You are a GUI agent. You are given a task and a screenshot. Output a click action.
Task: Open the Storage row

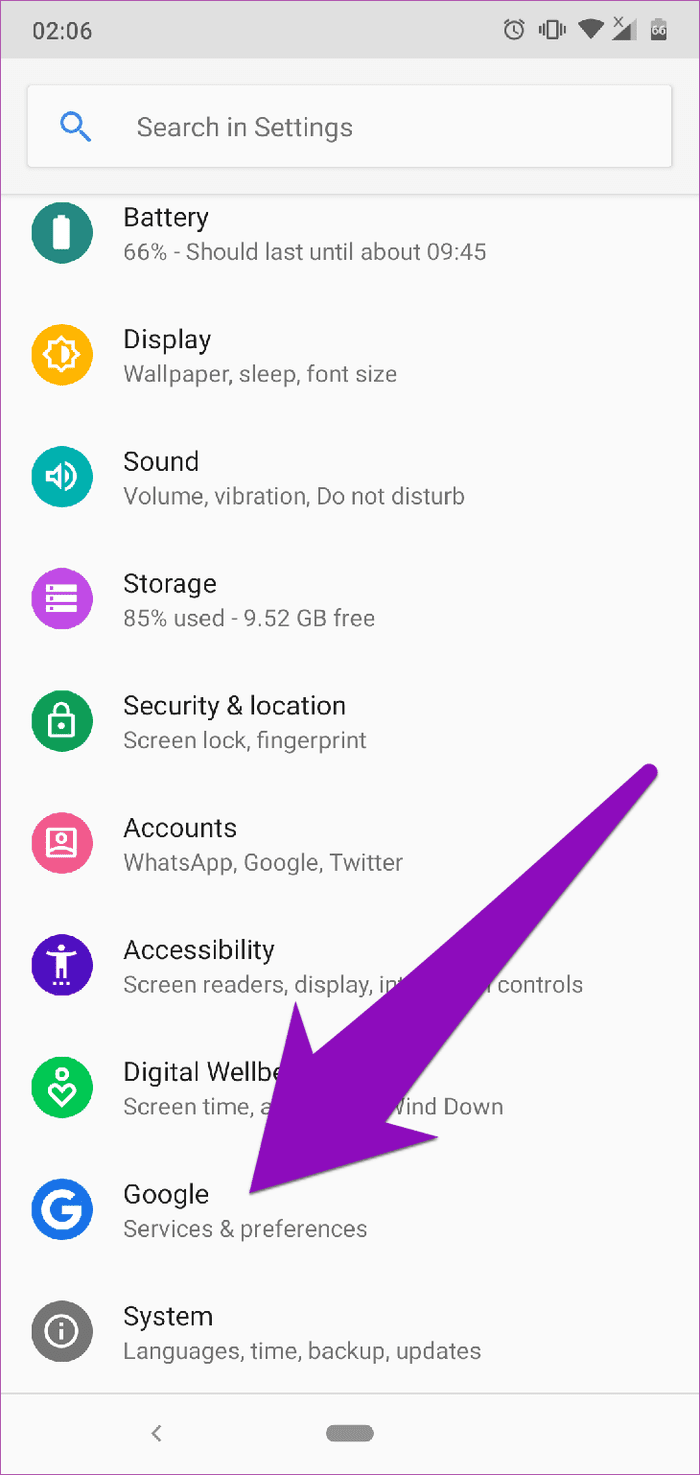[x=349, y=600]
